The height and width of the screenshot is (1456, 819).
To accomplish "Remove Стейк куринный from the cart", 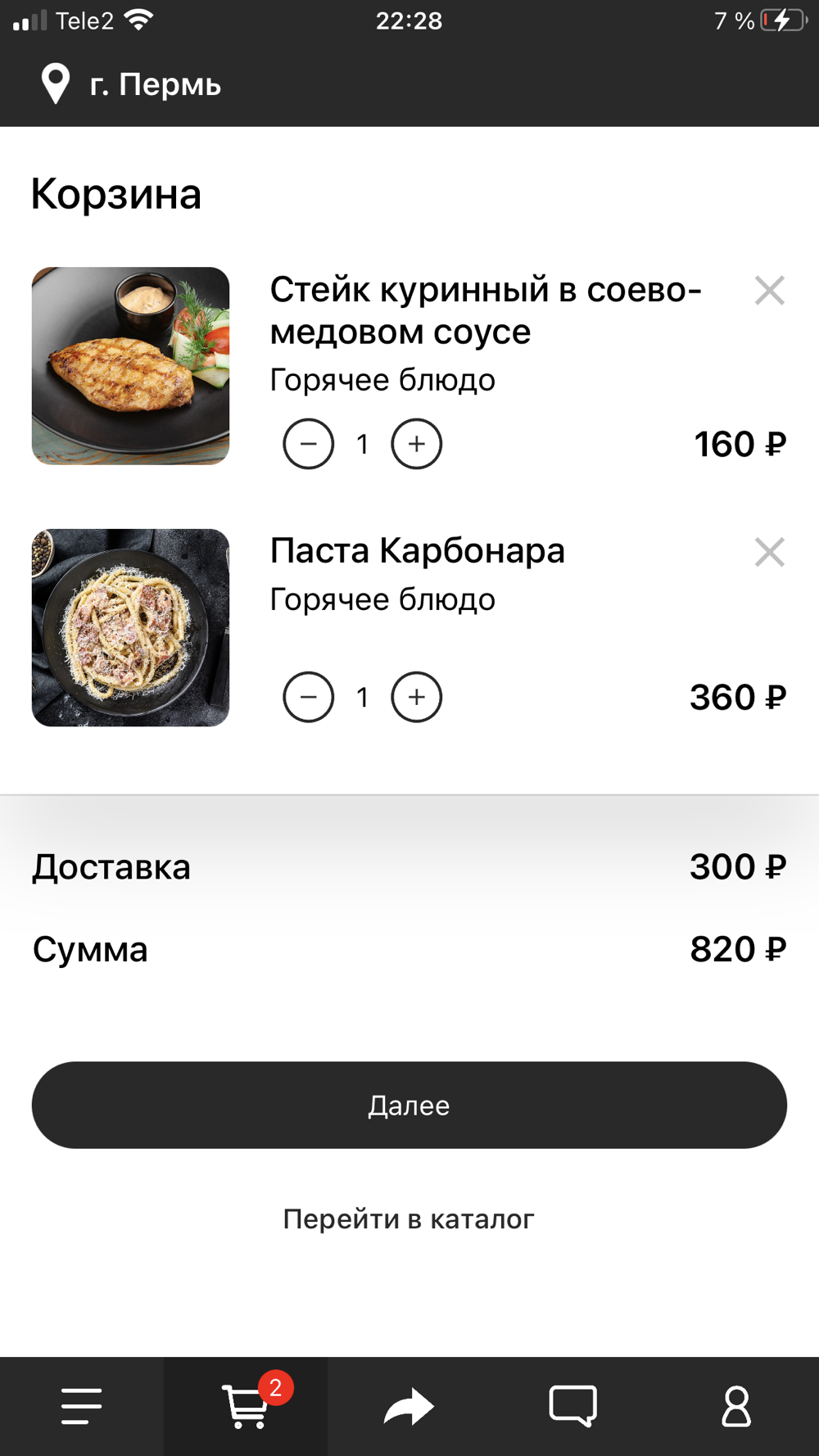I will coord(769,291).
